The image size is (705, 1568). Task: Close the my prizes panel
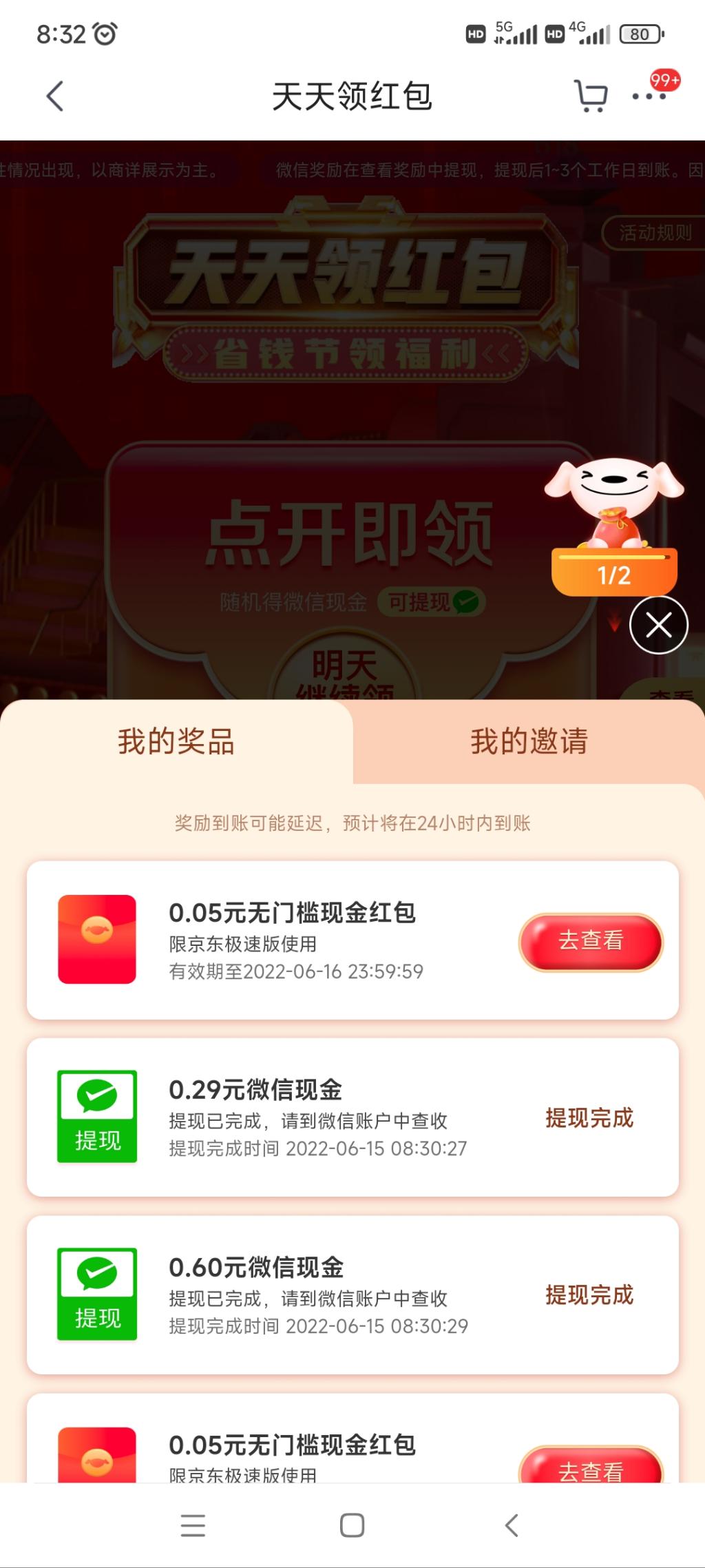pos(659,625)
